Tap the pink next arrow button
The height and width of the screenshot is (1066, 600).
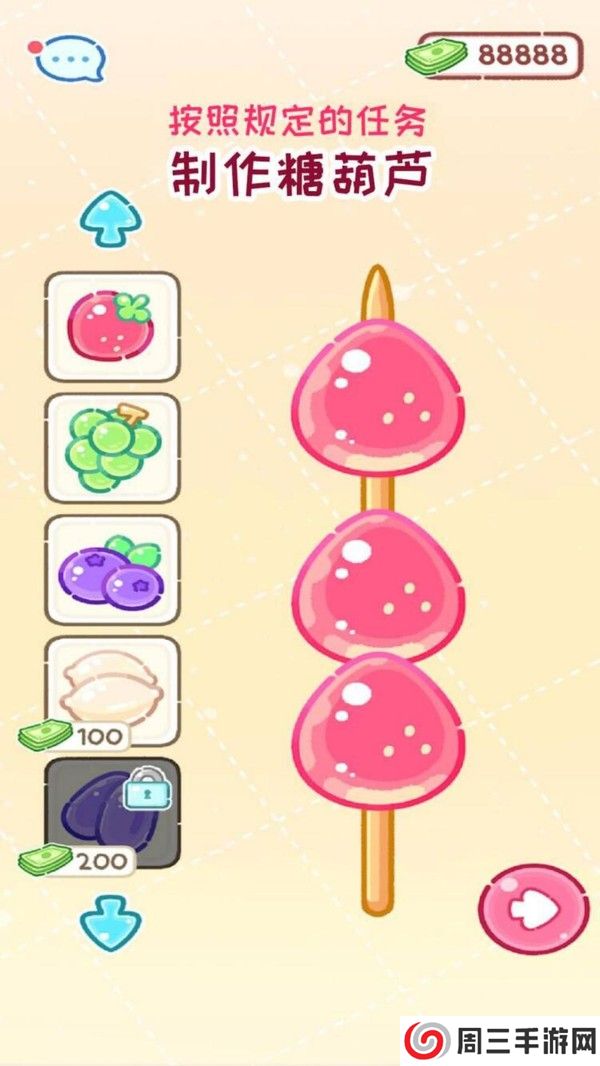(x=533, y=908)
